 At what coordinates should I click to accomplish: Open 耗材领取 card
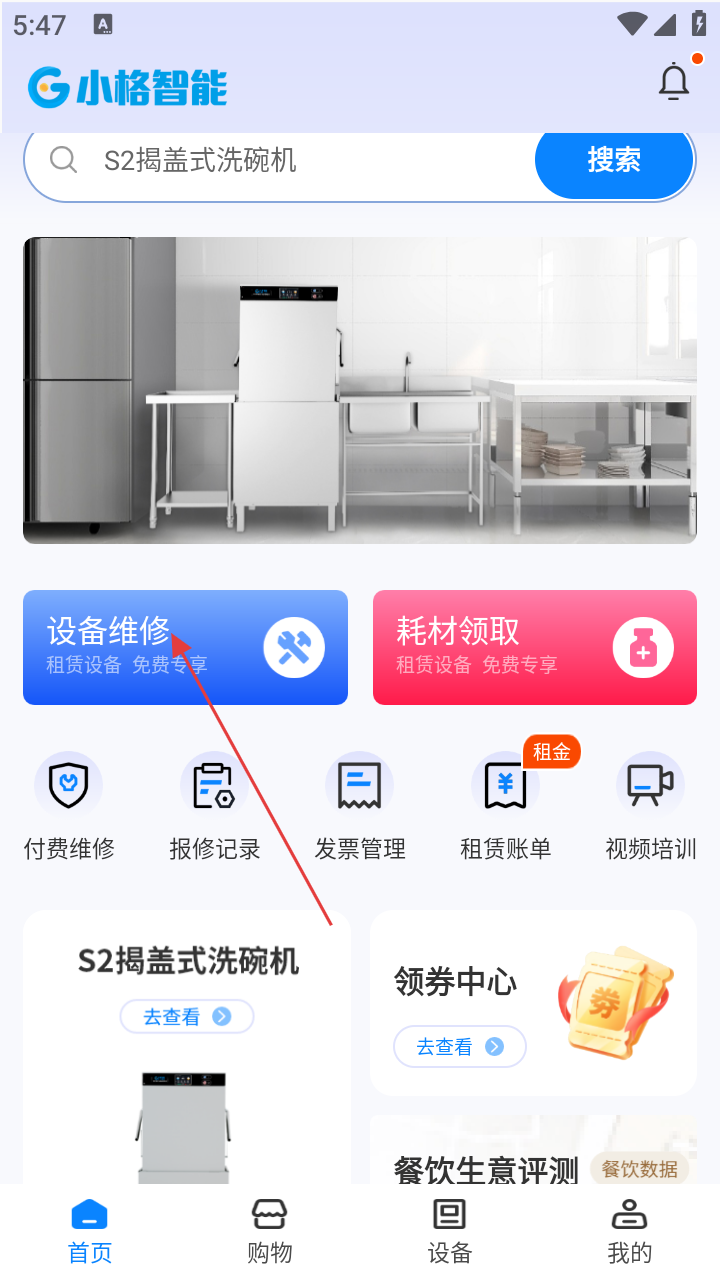(x=534, y=647)
